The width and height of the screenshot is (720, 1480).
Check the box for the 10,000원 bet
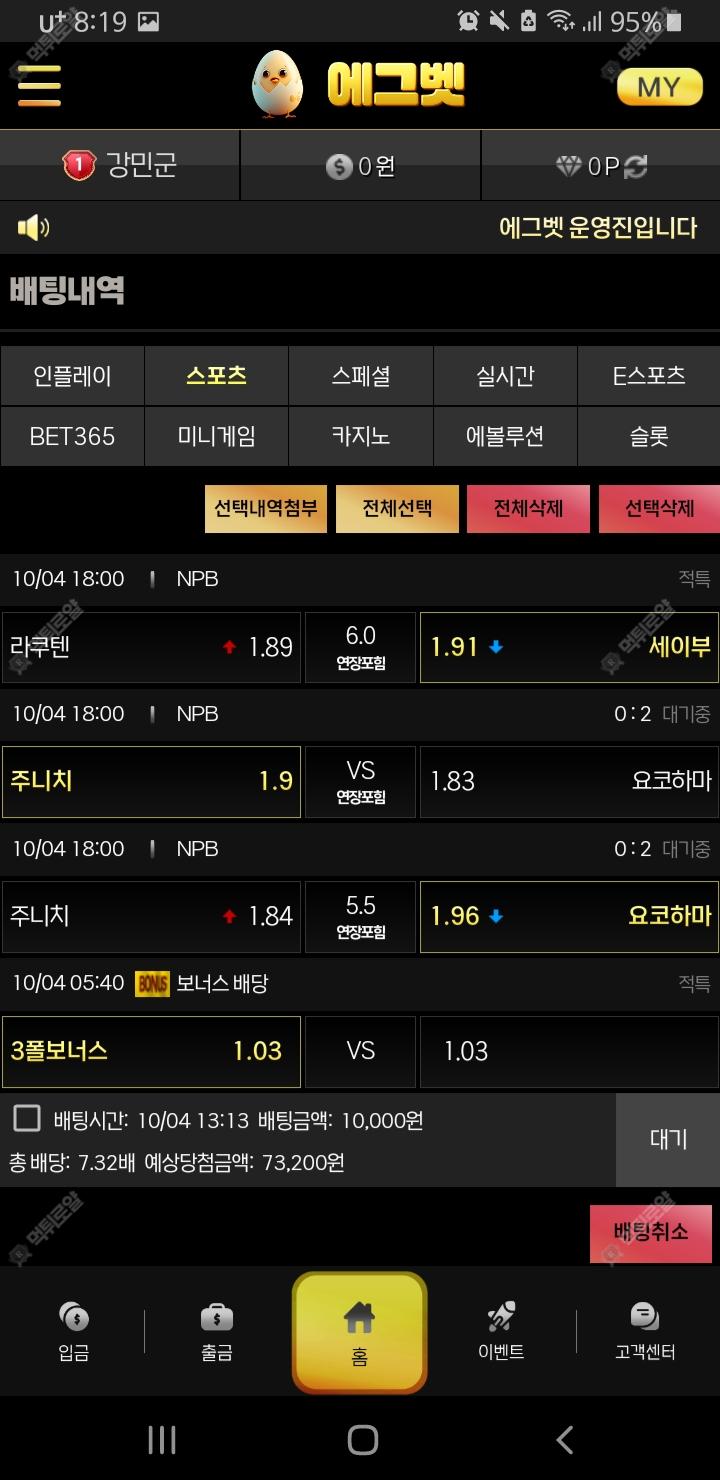[27, 1119]
